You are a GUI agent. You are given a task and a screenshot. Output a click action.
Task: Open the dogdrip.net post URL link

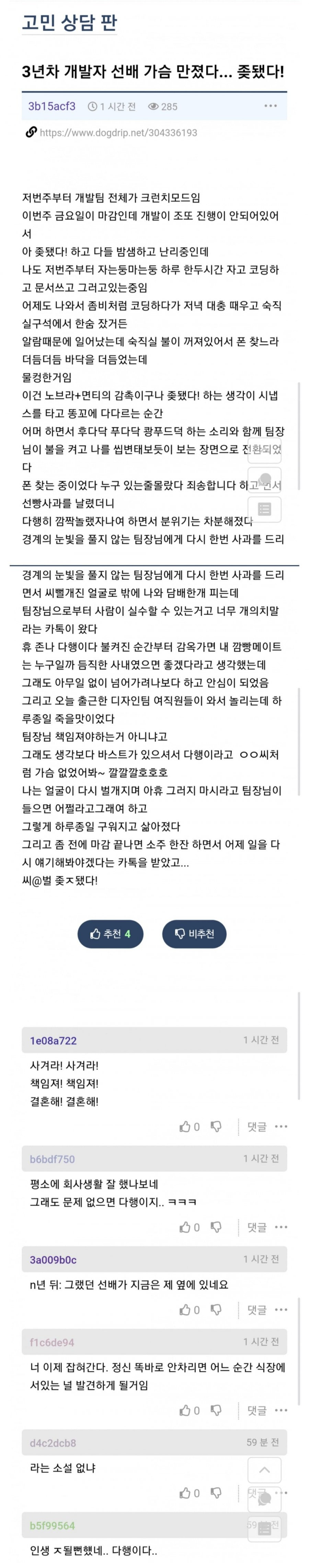pos(118,133)
